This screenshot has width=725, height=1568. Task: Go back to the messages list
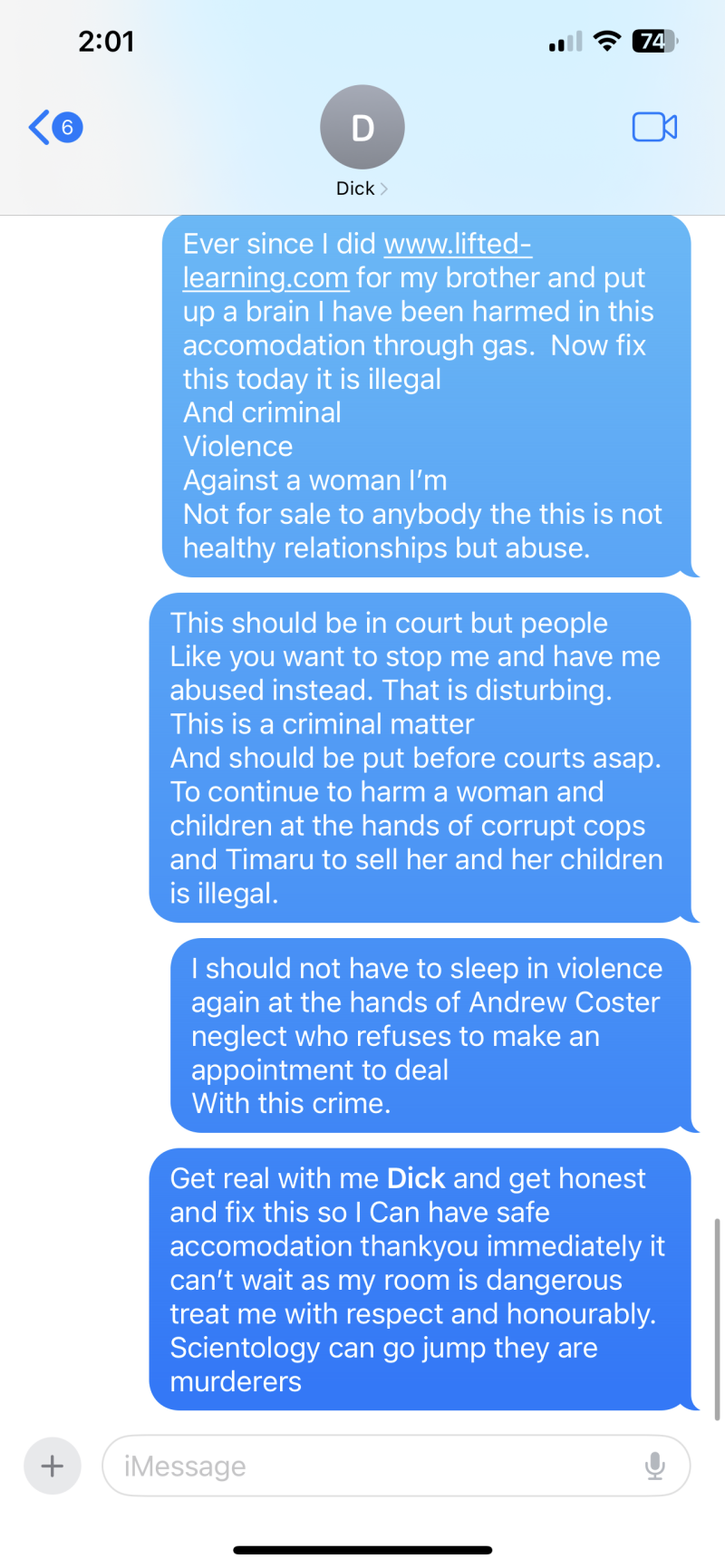(x=53, y=127)
